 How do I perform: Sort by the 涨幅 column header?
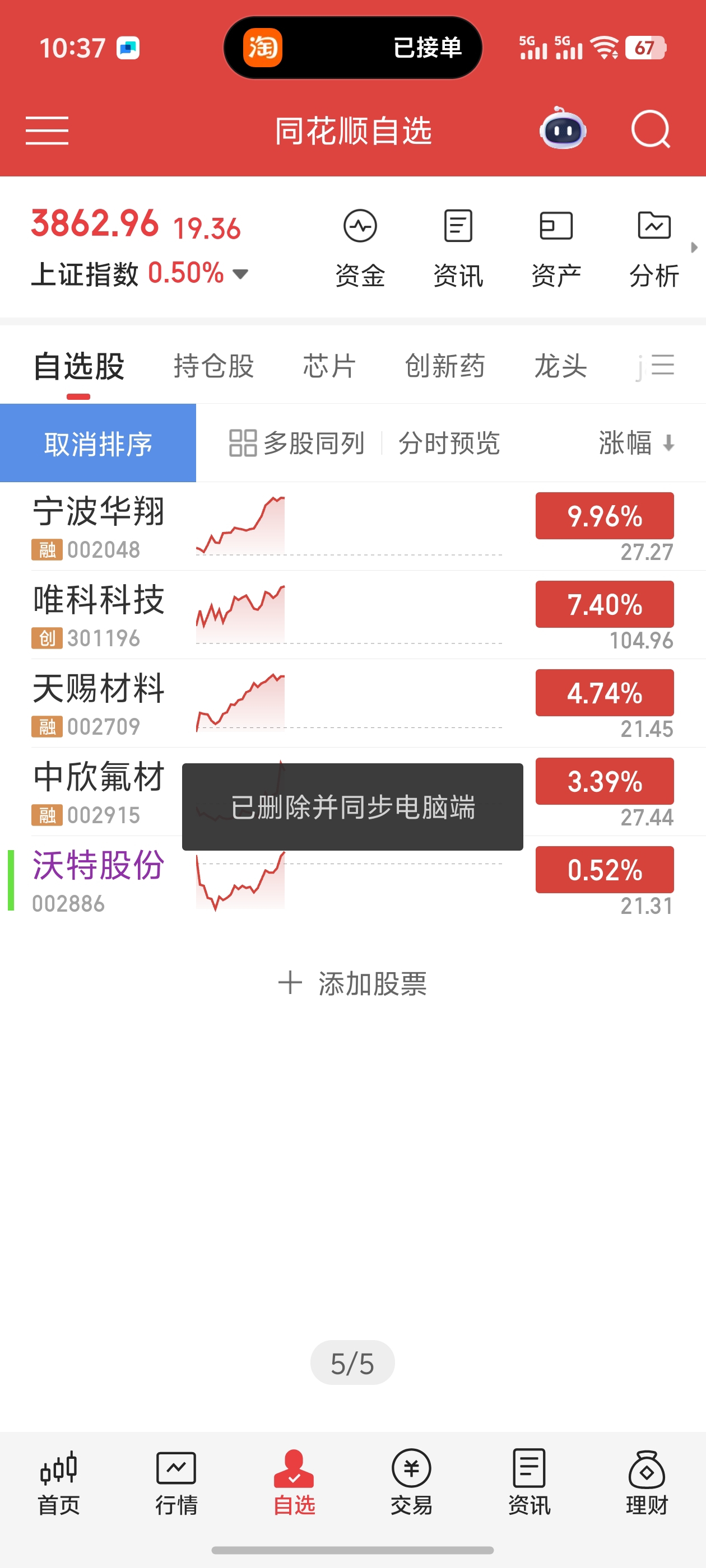point(636,442)
